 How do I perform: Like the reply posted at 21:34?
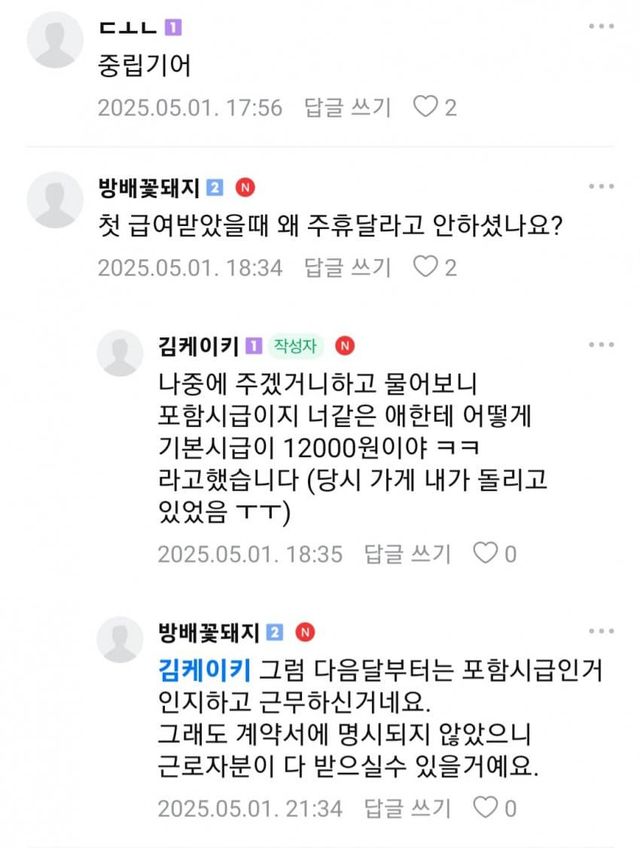click(486, 808)
